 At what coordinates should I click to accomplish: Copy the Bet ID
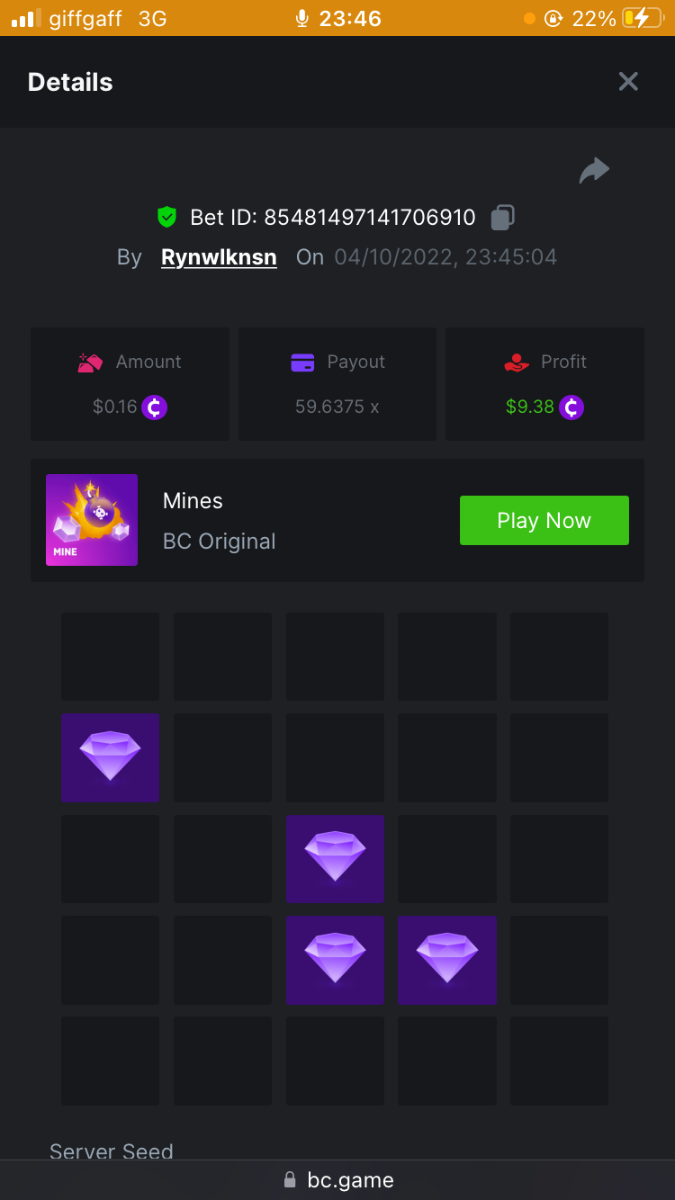click(x=503, y=217)
